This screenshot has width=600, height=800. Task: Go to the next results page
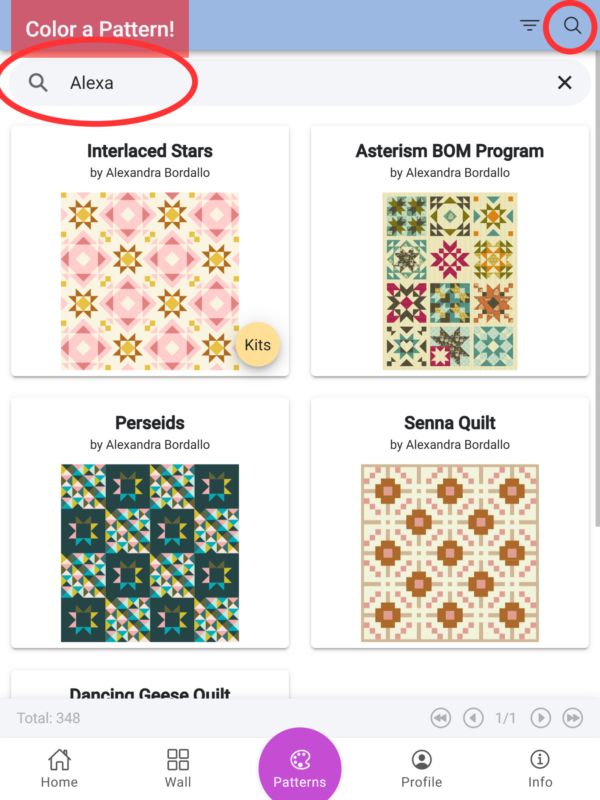tap(540, 718)
